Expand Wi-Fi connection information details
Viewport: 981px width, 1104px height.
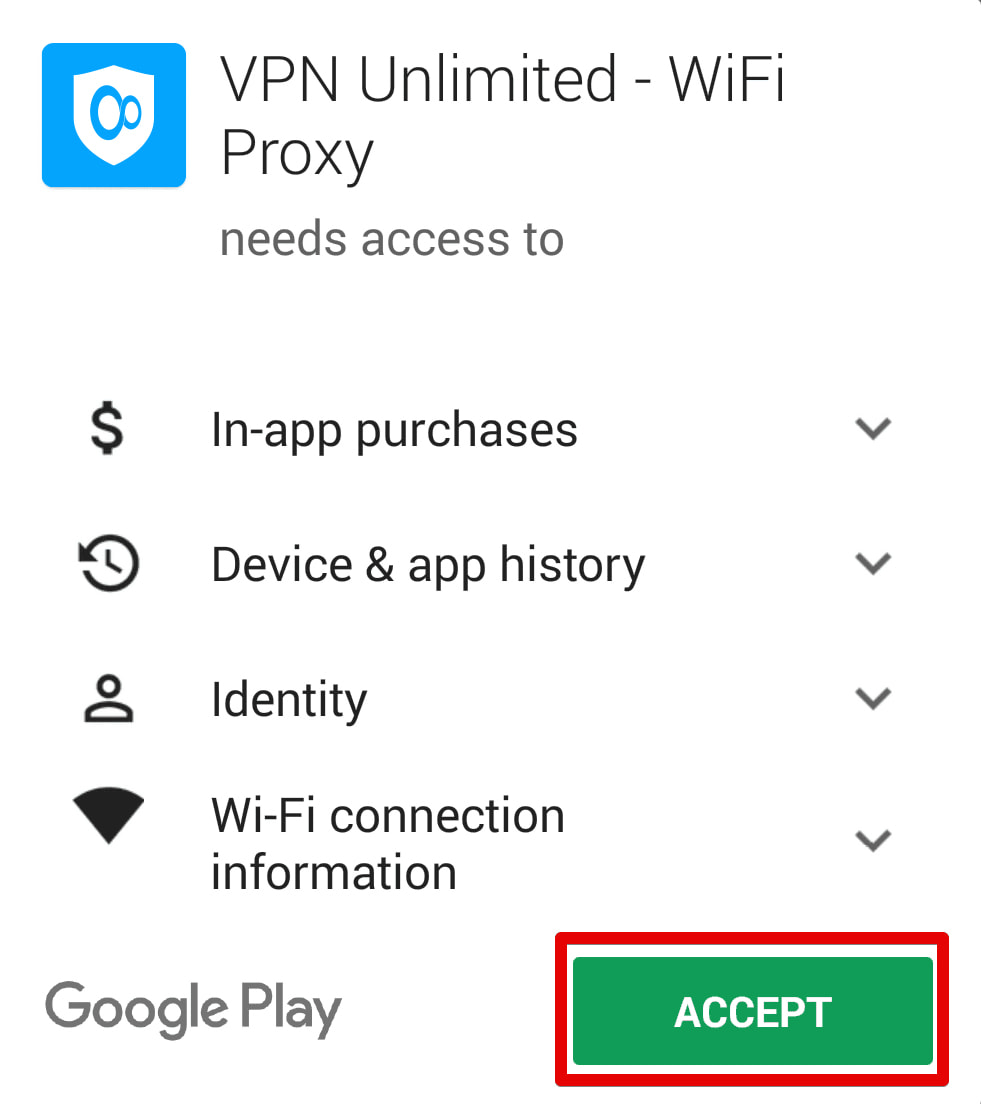[x=873, y=840]
